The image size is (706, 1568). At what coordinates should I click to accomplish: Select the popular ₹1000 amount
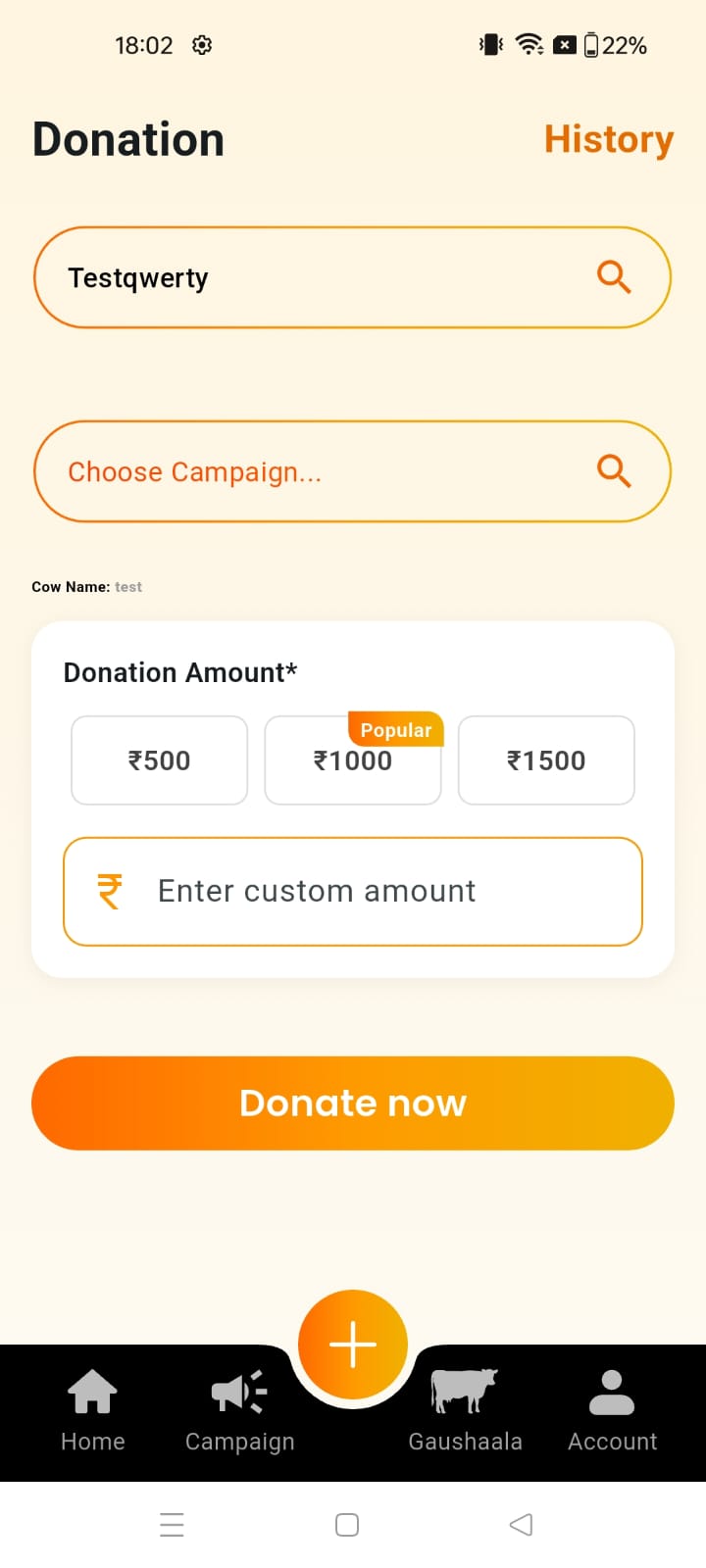pos(353,761)
